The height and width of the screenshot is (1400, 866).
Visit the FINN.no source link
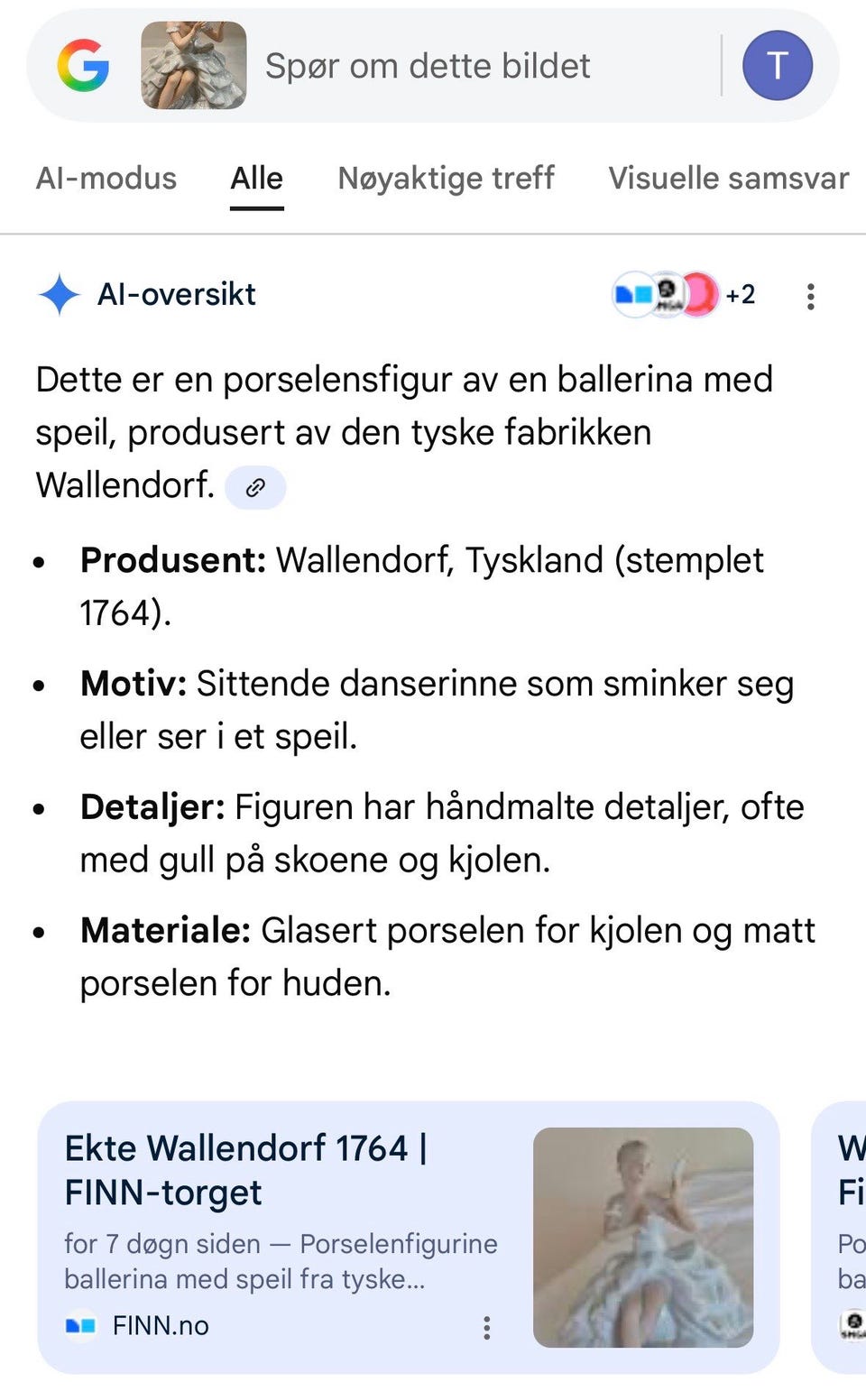tap(160, 1326)
